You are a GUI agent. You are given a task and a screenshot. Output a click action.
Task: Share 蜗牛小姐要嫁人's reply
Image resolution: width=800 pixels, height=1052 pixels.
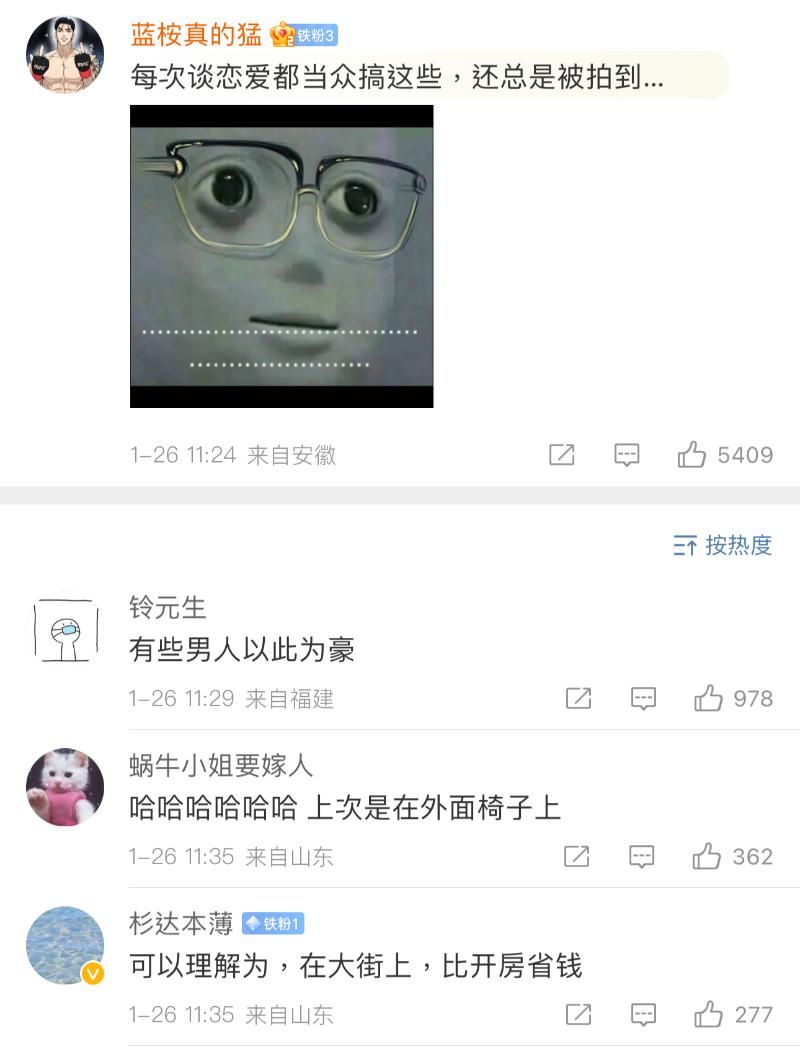click(576, 856)
